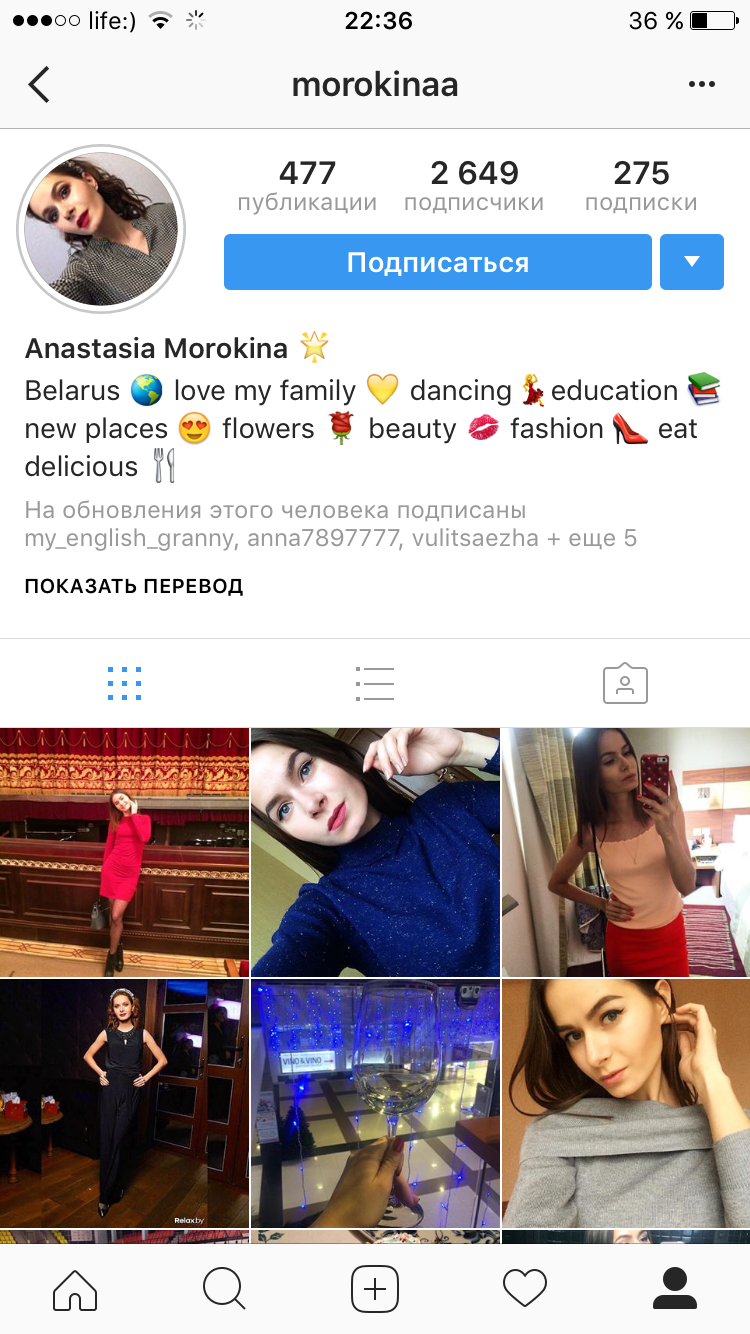
Task: Go back using the top-left arrow
Action: (x=39, y=85)
